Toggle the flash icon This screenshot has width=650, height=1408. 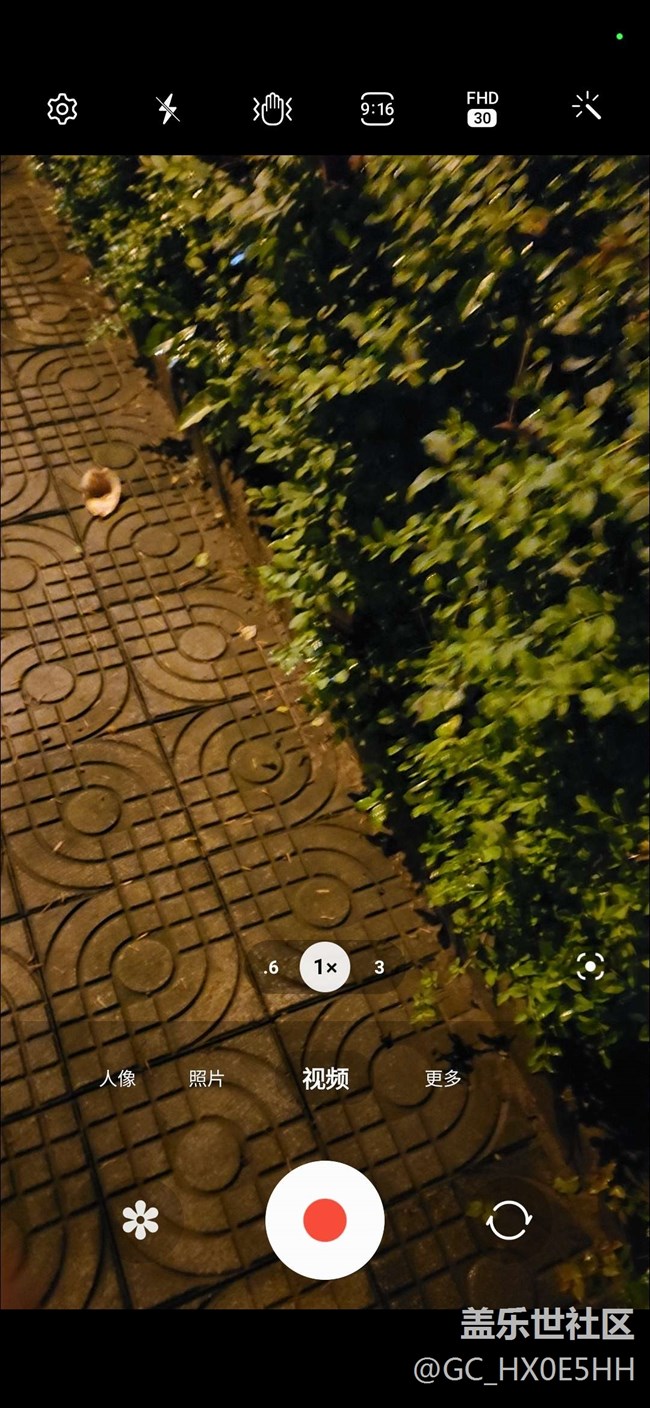click(168, 108)
